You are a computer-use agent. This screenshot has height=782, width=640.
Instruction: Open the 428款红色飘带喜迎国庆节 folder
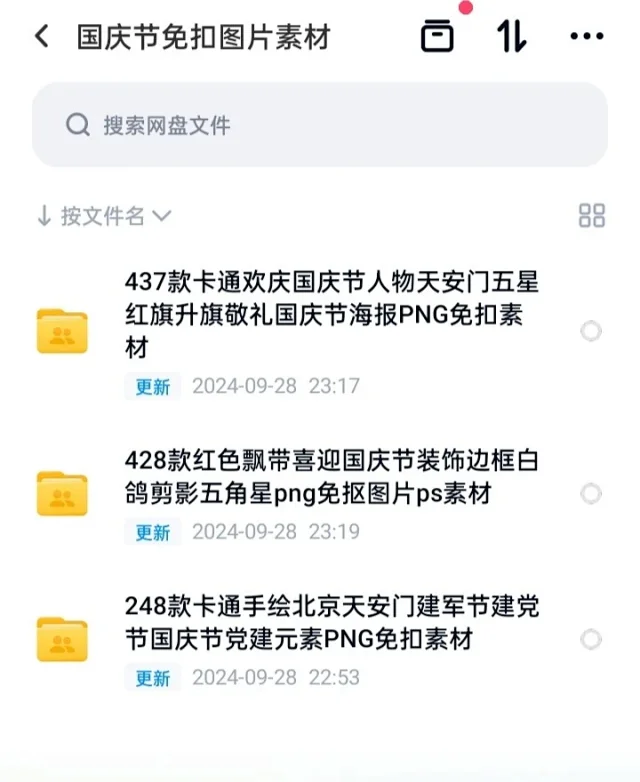click(330, 477)
